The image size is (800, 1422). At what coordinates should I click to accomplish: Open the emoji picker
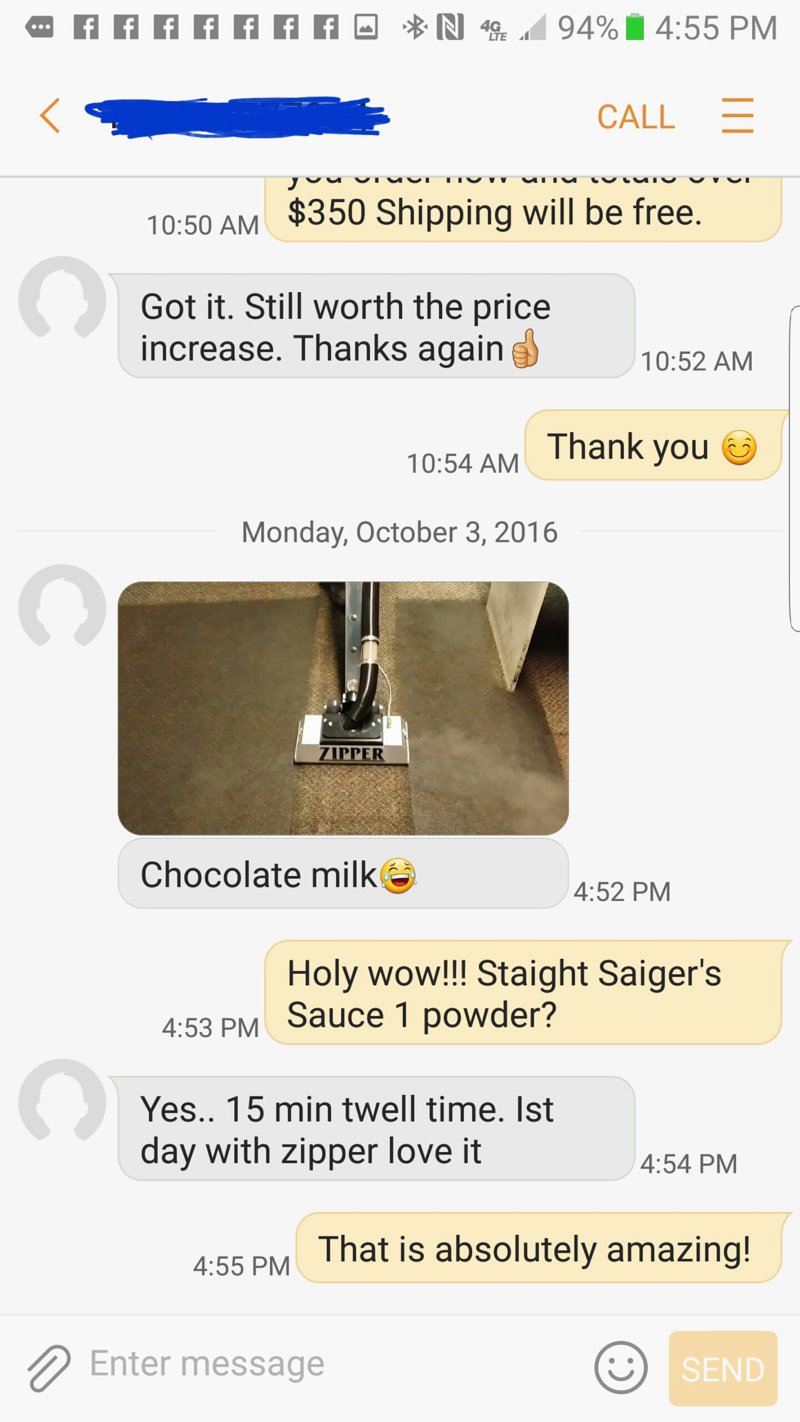click(x=621, y=1367)
